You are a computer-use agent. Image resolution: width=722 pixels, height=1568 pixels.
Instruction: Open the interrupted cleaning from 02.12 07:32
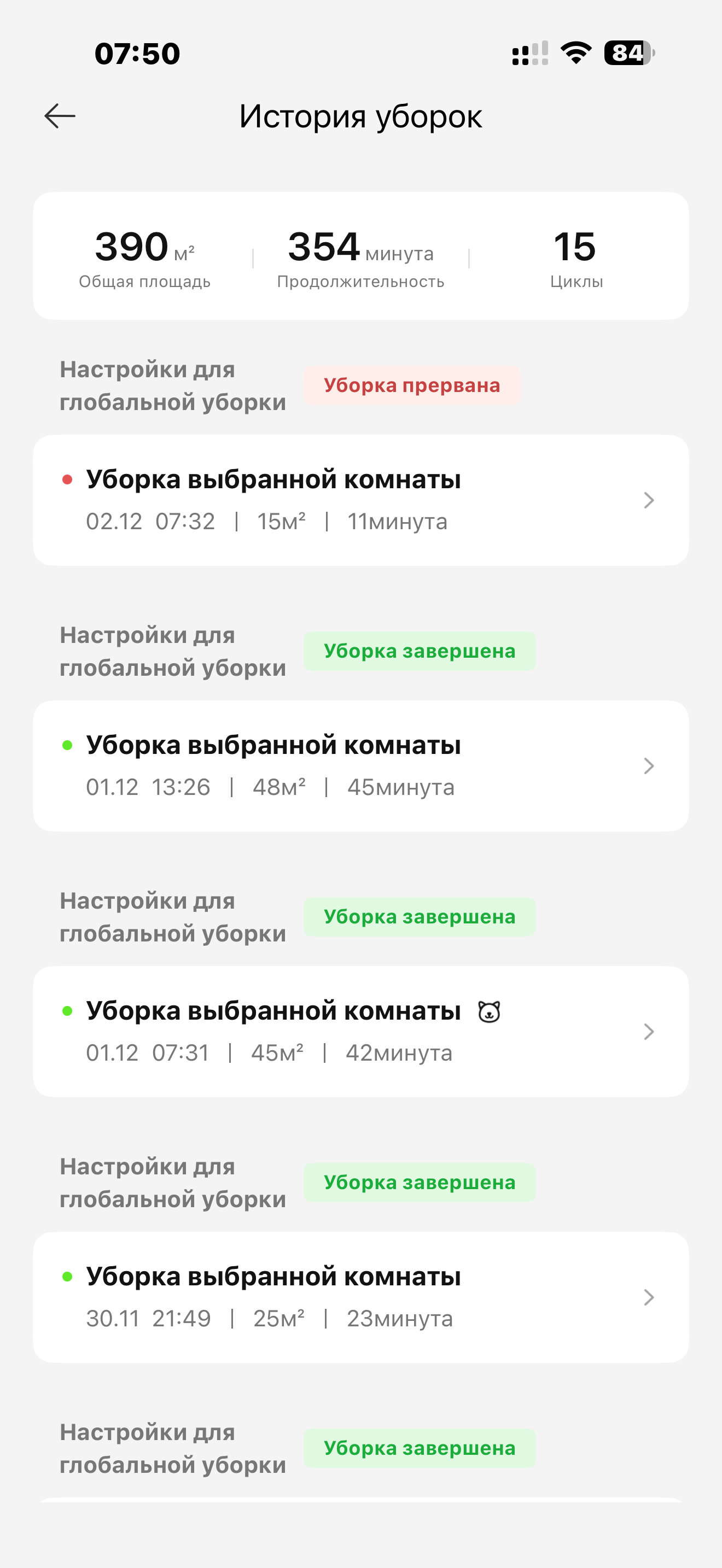click(x=360, y=500)
